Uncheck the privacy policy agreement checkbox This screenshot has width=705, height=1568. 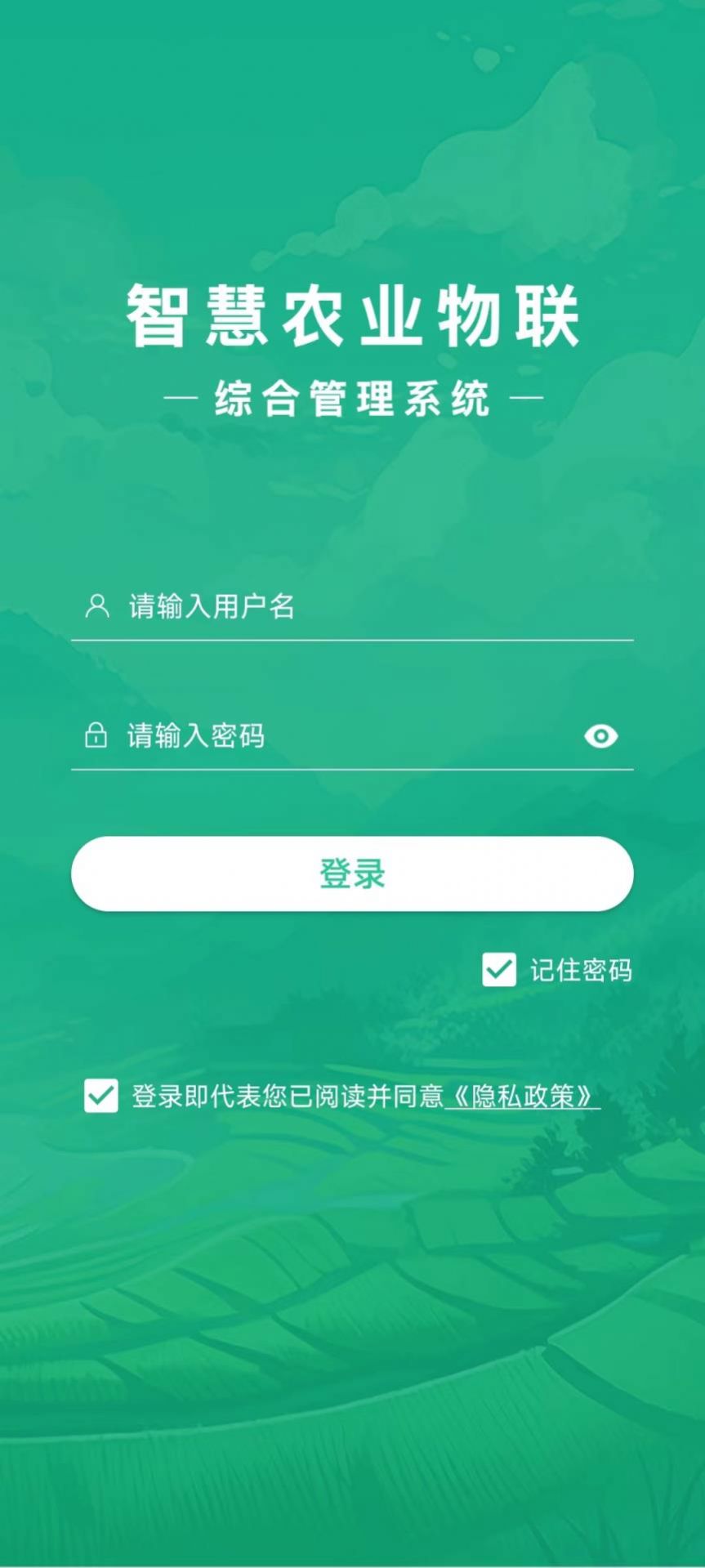point(101,1096)
